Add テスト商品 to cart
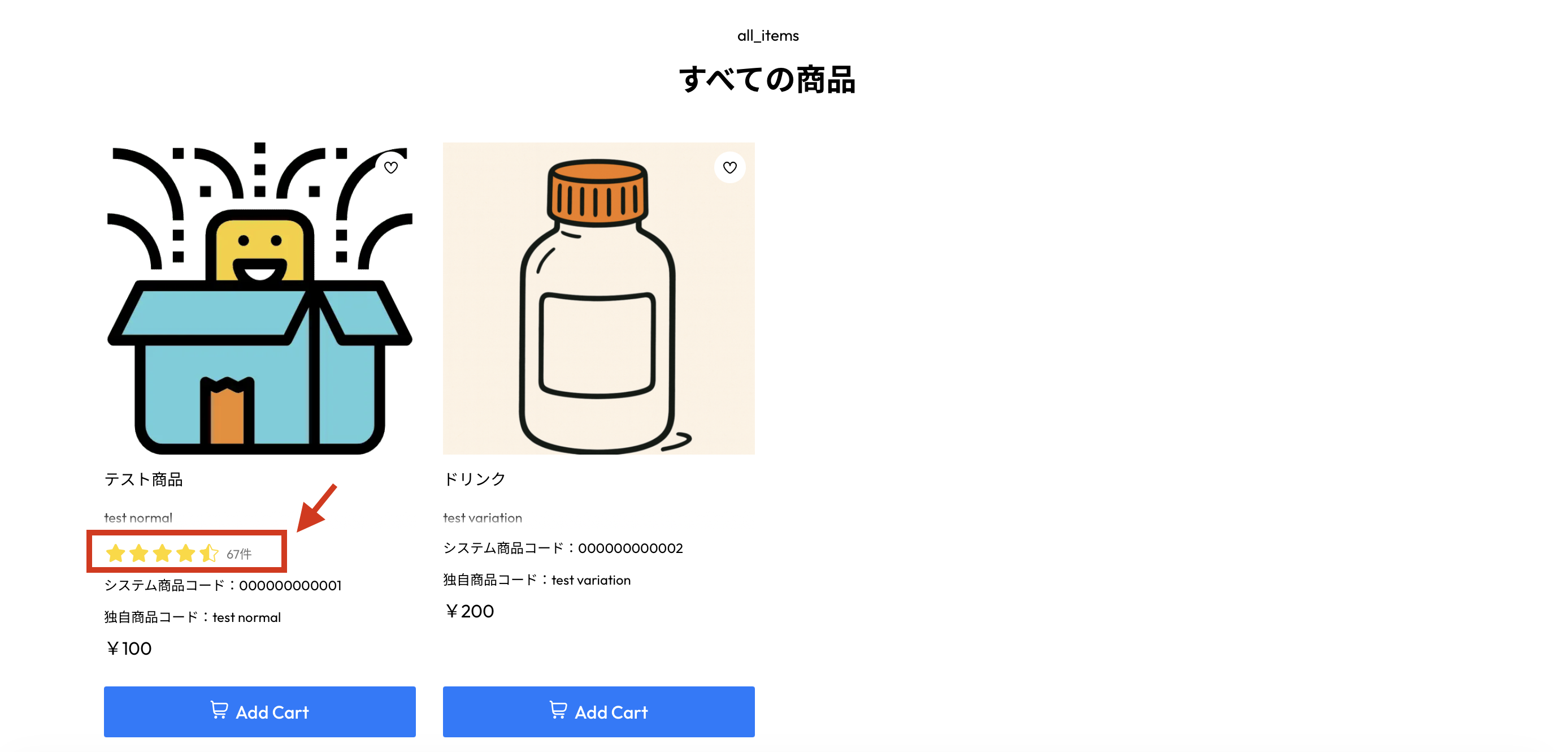Screen dimensions: 1568x752 (x=259, y=711)
